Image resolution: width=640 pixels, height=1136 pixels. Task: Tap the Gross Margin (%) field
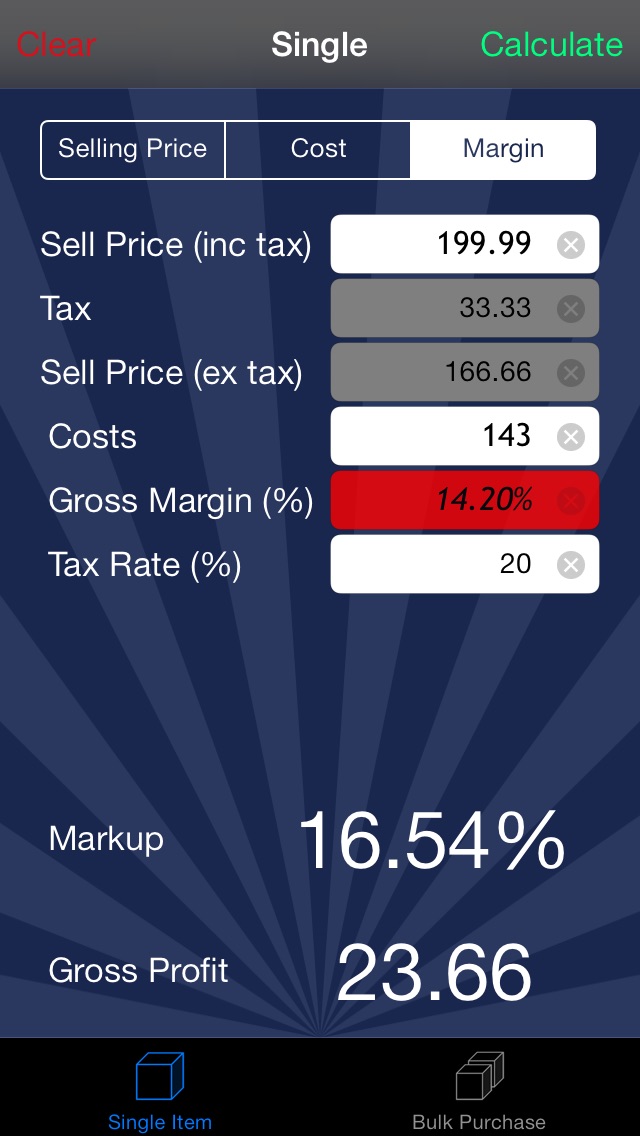465,500
